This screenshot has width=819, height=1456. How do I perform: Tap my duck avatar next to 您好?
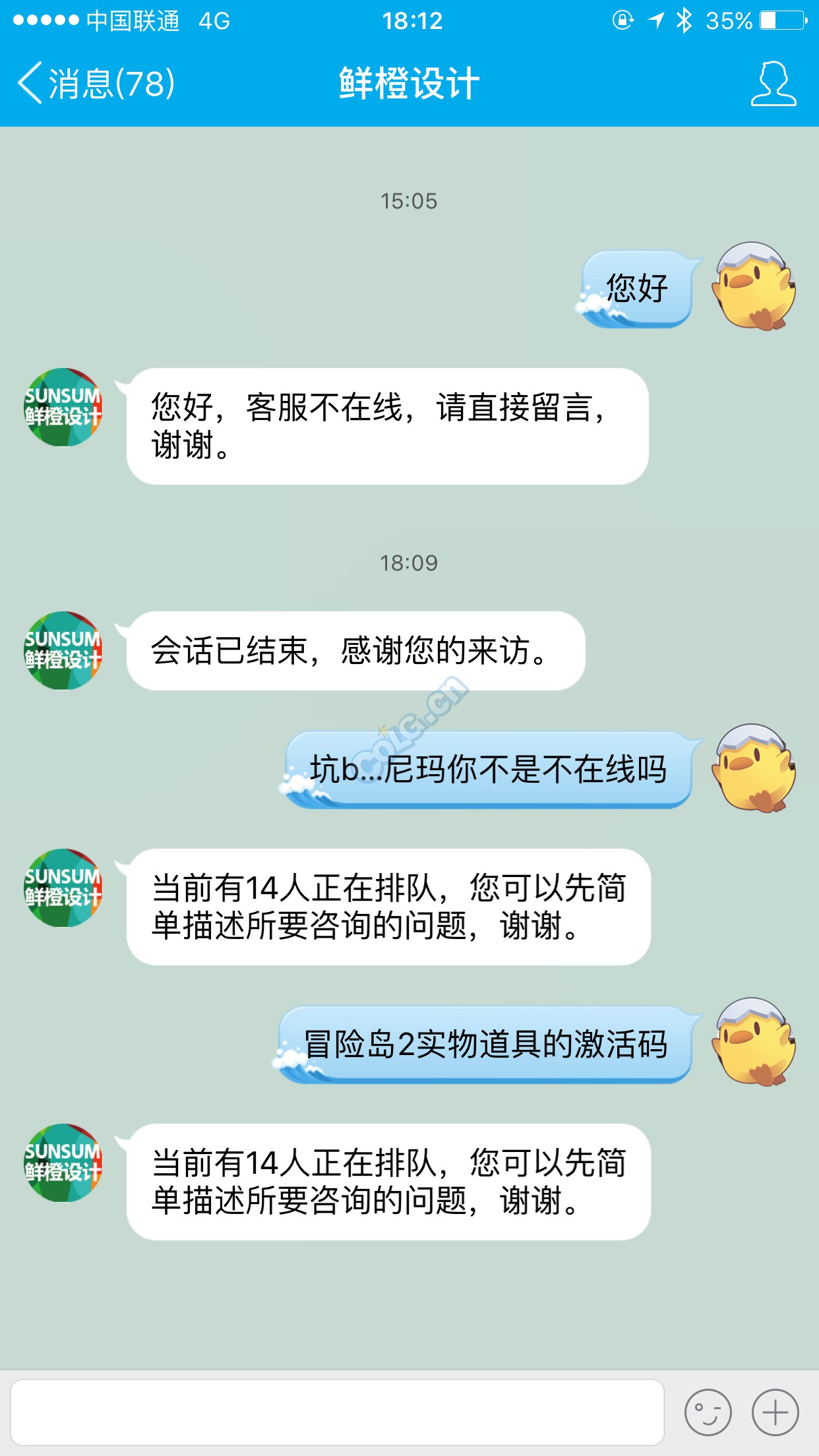(753, 286)
